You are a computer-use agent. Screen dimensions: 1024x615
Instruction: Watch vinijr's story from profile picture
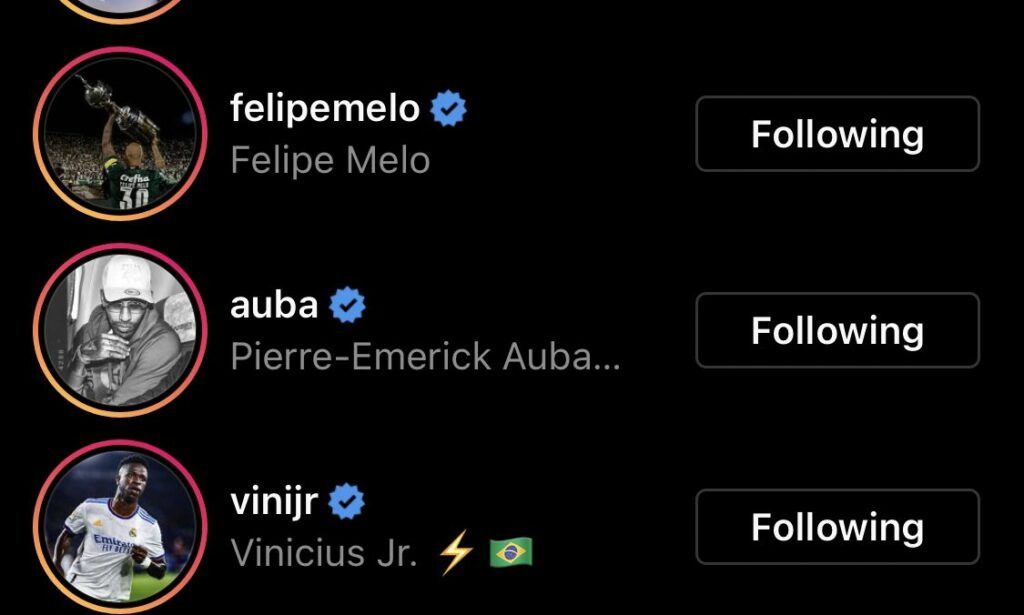coord(119,527)
